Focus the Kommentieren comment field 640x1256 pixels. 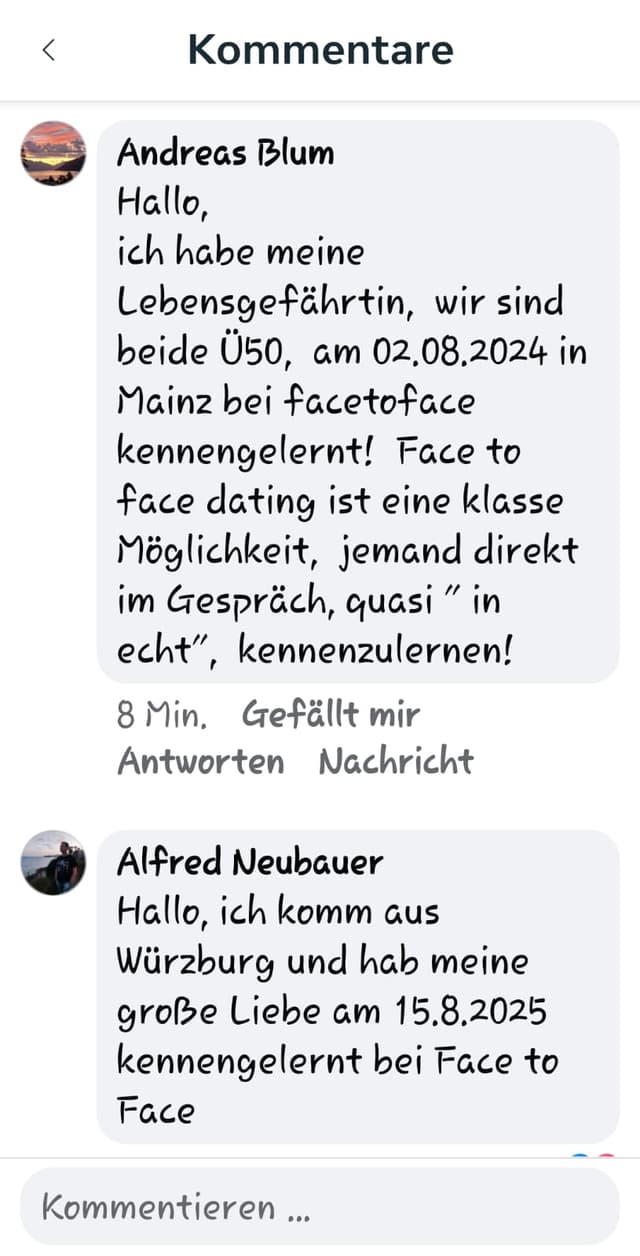[320, 1207]
